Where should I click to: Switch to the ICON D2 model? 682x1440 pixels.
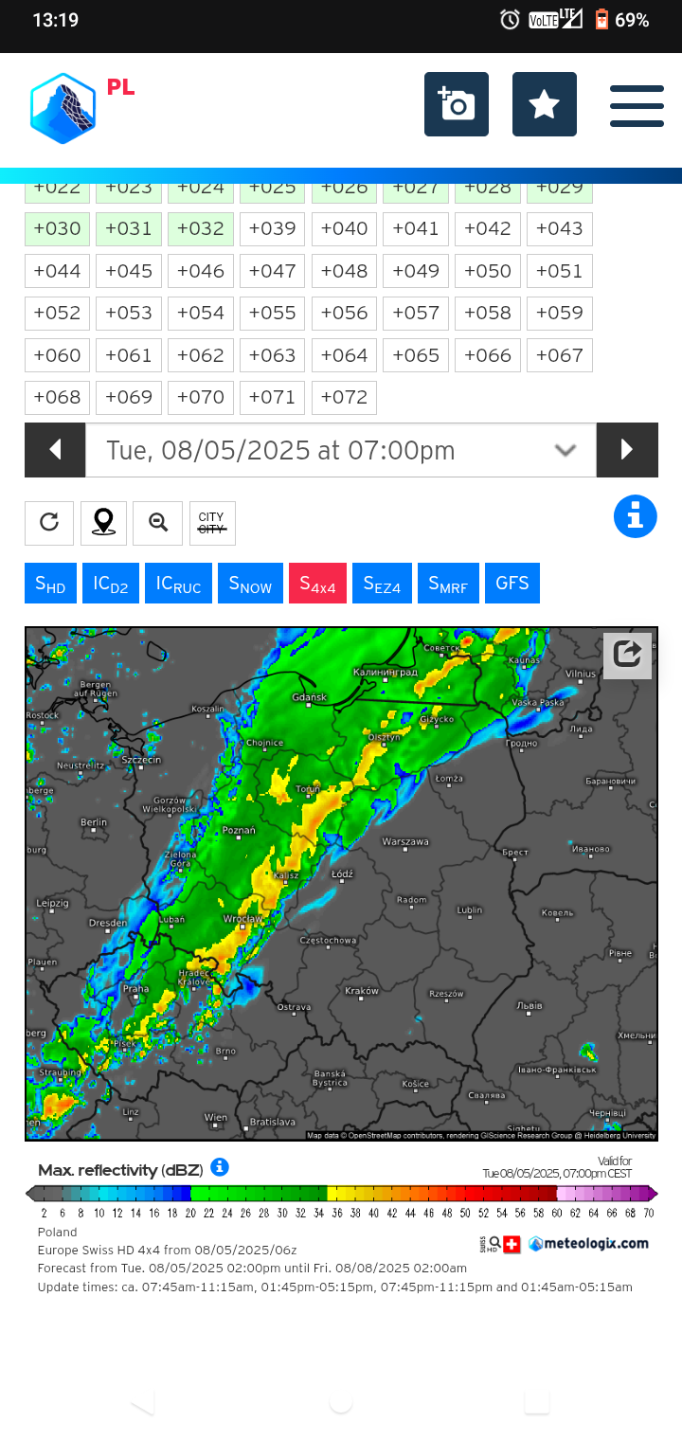pos(110,584)
